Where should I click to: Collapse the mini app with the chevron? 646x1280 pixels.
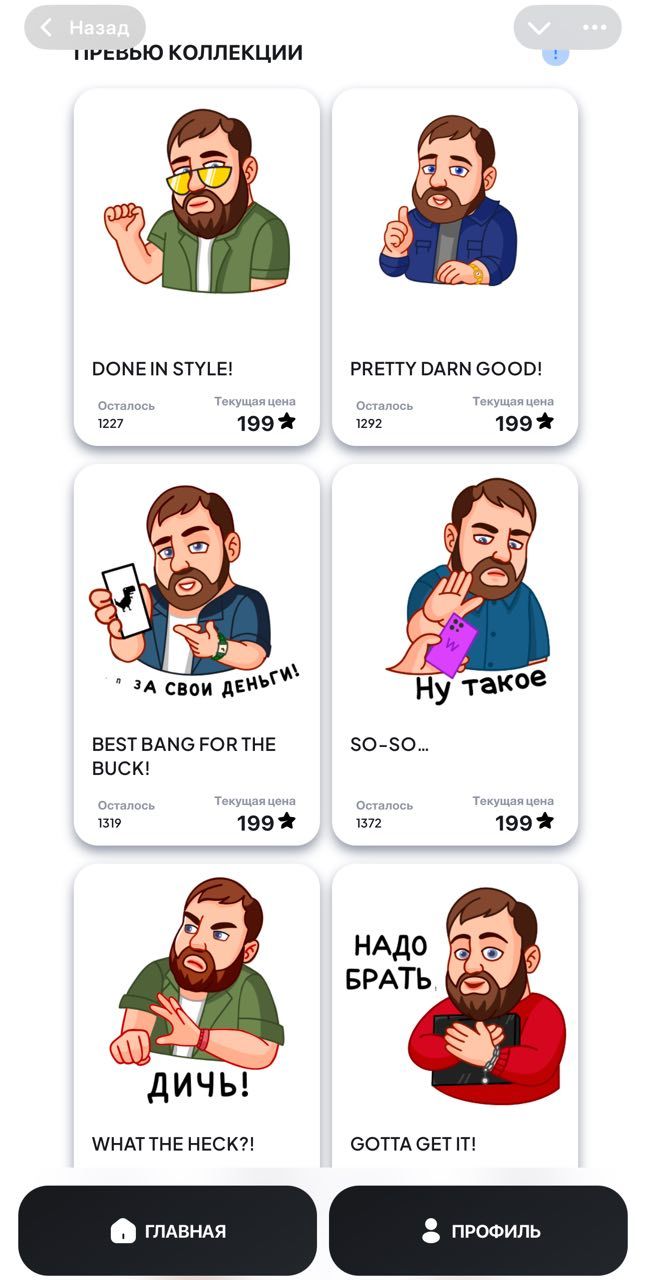click(540, 28)
